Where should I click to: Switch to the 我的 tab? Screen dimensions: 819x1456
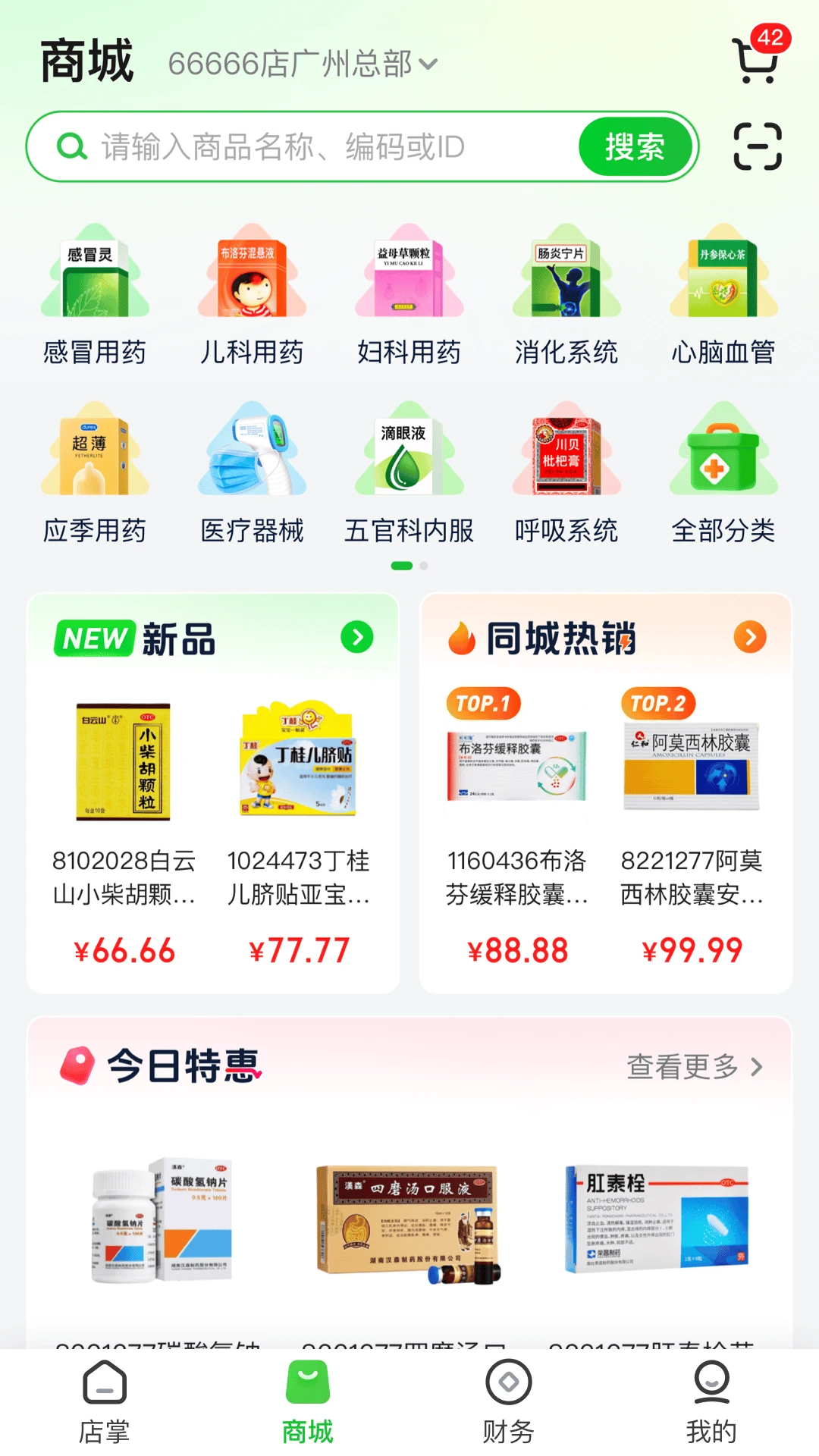[711, 1410]
